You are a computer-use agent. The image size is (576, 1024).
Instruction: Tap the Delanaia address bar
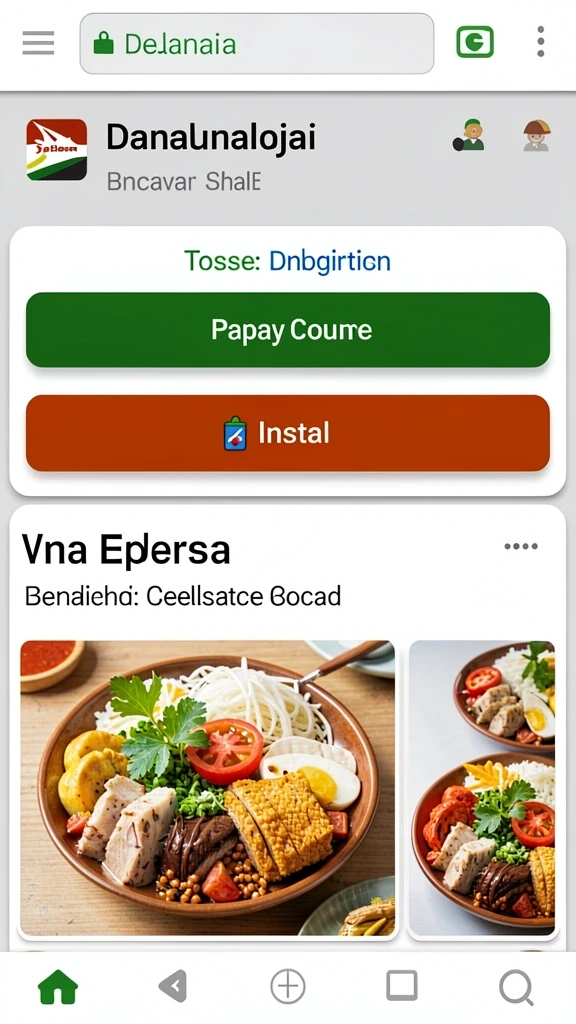click(257, 44)
